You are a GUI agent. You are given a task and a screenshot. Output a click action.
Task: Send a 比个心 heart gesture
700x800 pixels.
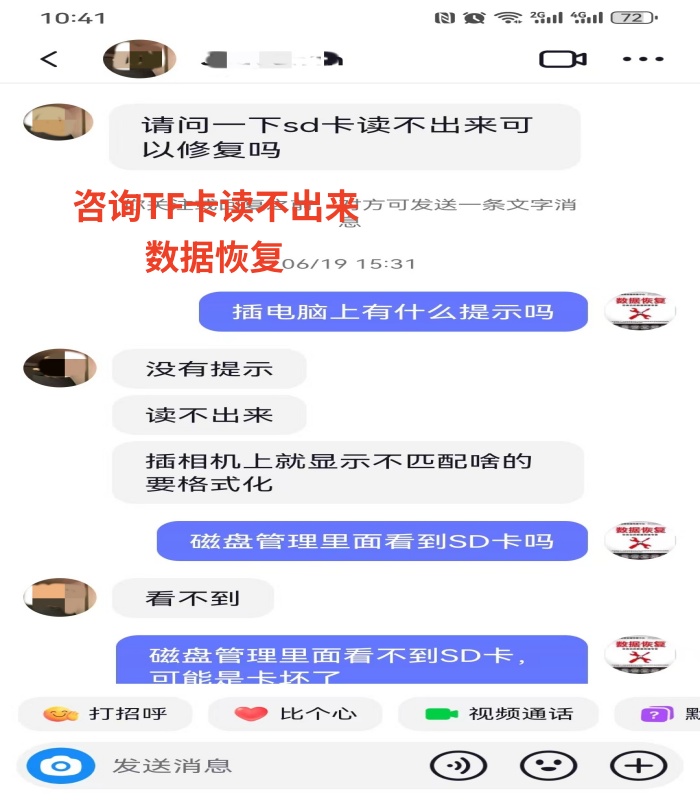pos(295,714)
